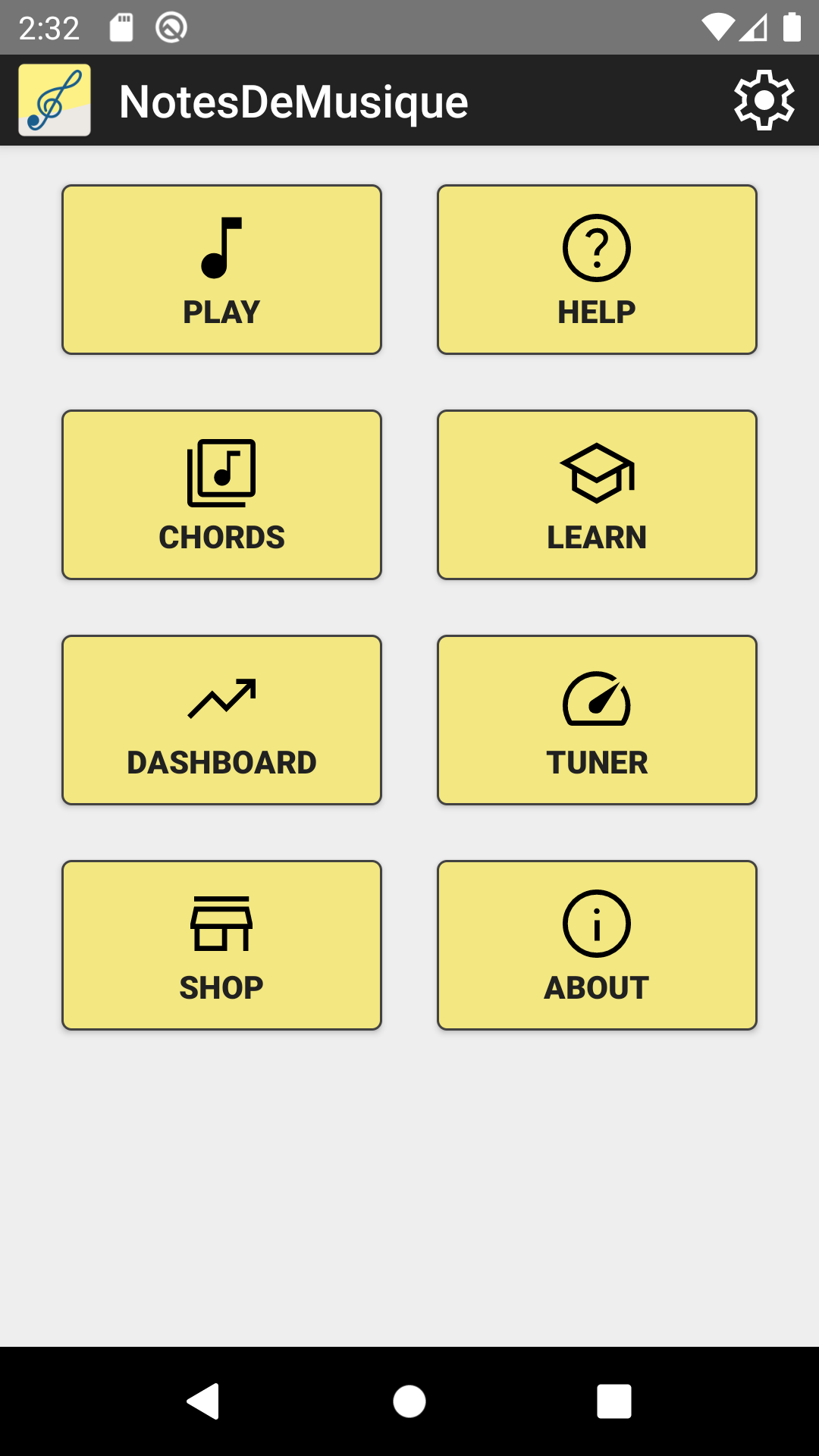Go to the device home screen
This screenshot has height=1456, width=819.
click(x=409, y=1401)
